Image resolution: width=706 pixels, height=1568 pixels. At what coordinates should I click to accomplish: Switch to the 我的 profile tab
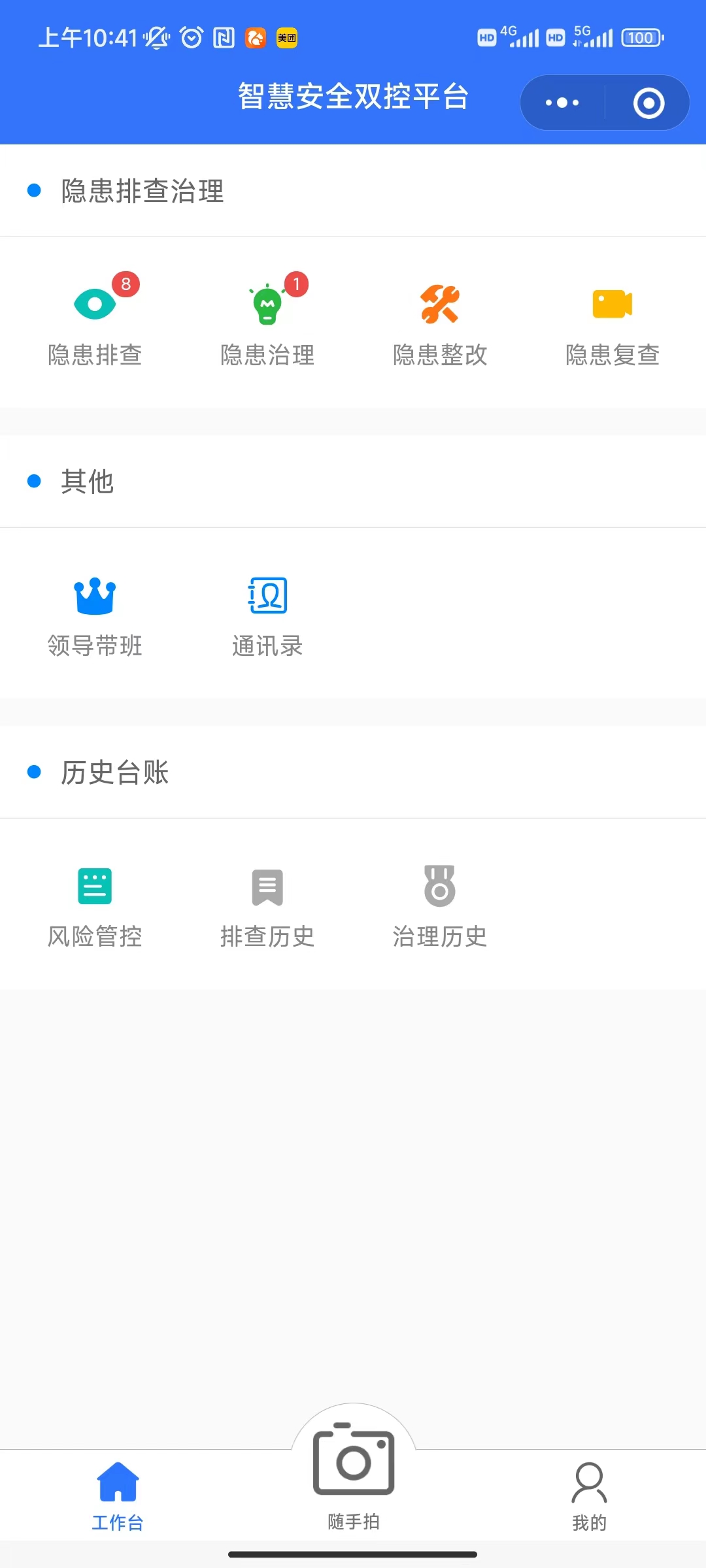pyautogui.click(x=589, y=1496)
